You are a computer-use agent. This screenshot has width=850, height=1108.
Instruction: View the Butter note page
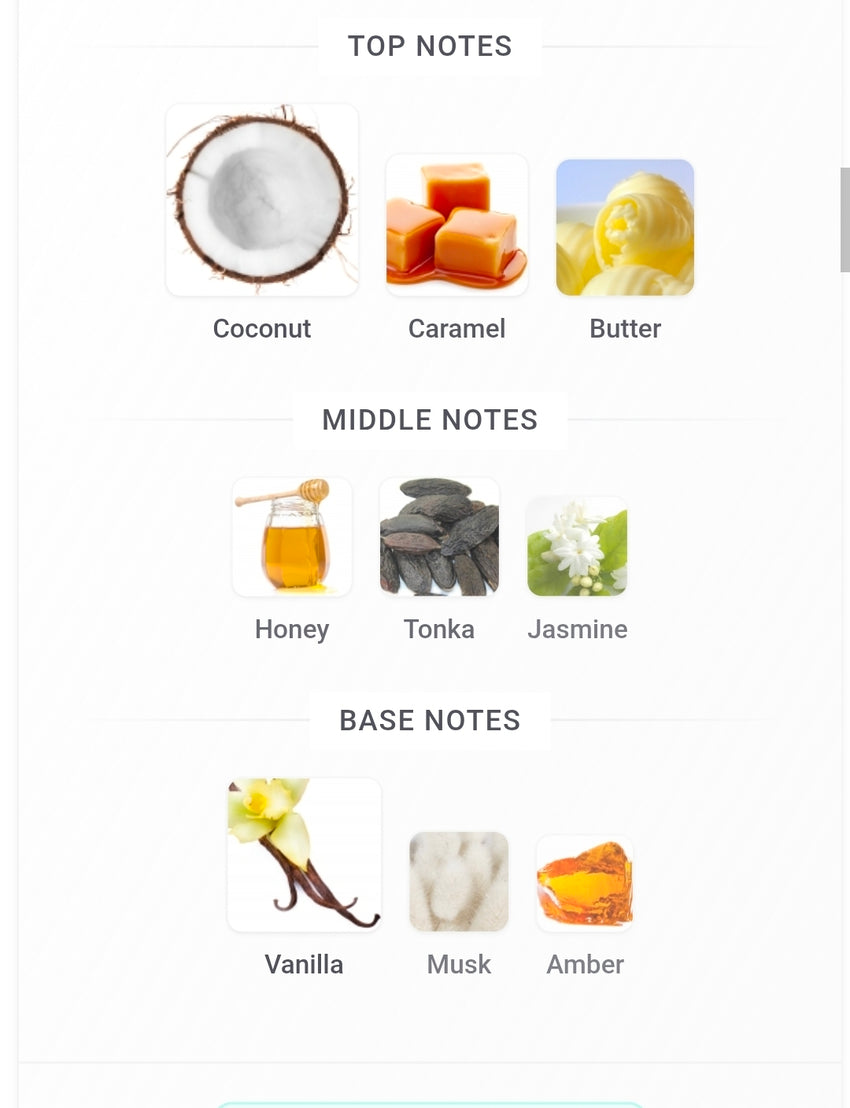[625, 227]
